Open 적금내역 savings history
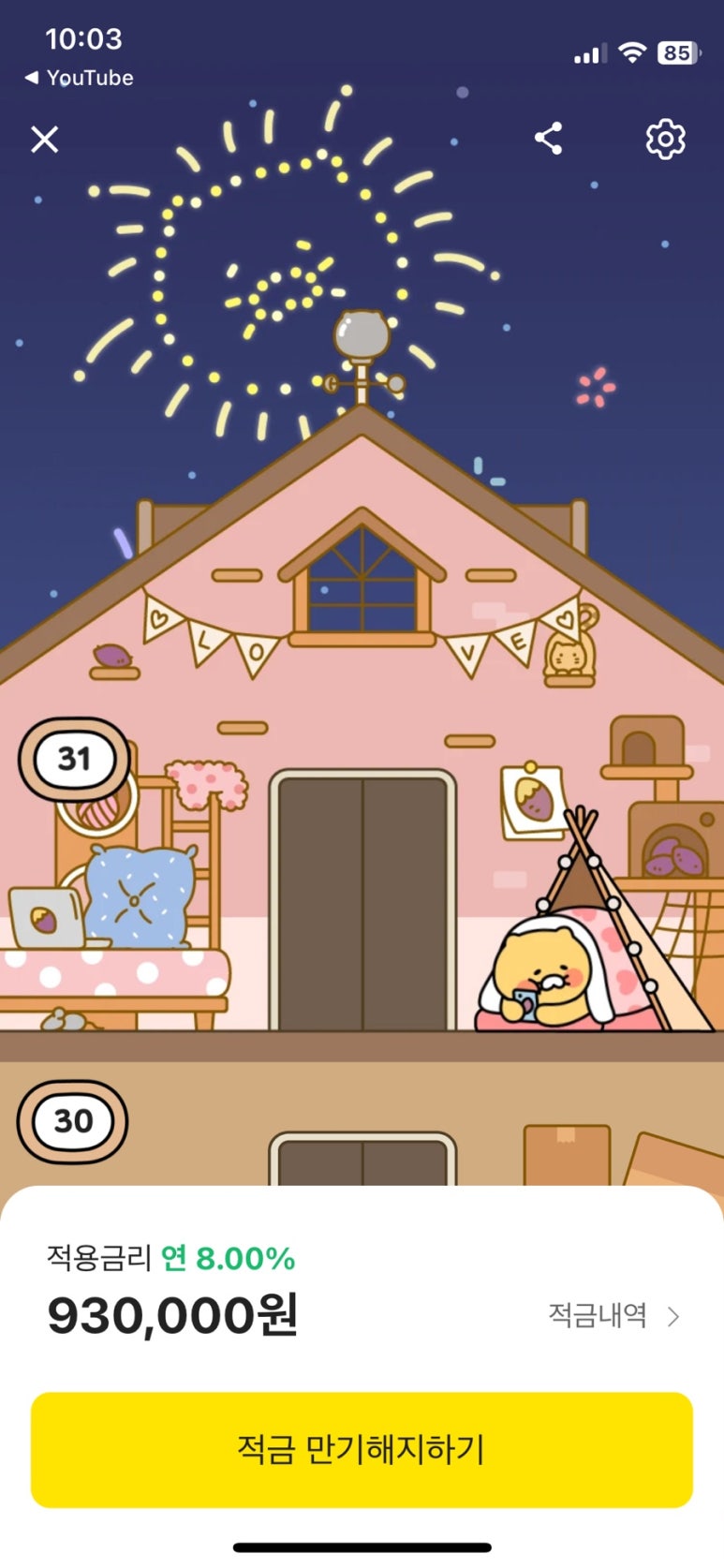Viewport: 724px width, 1568px height. [613, 1316]
